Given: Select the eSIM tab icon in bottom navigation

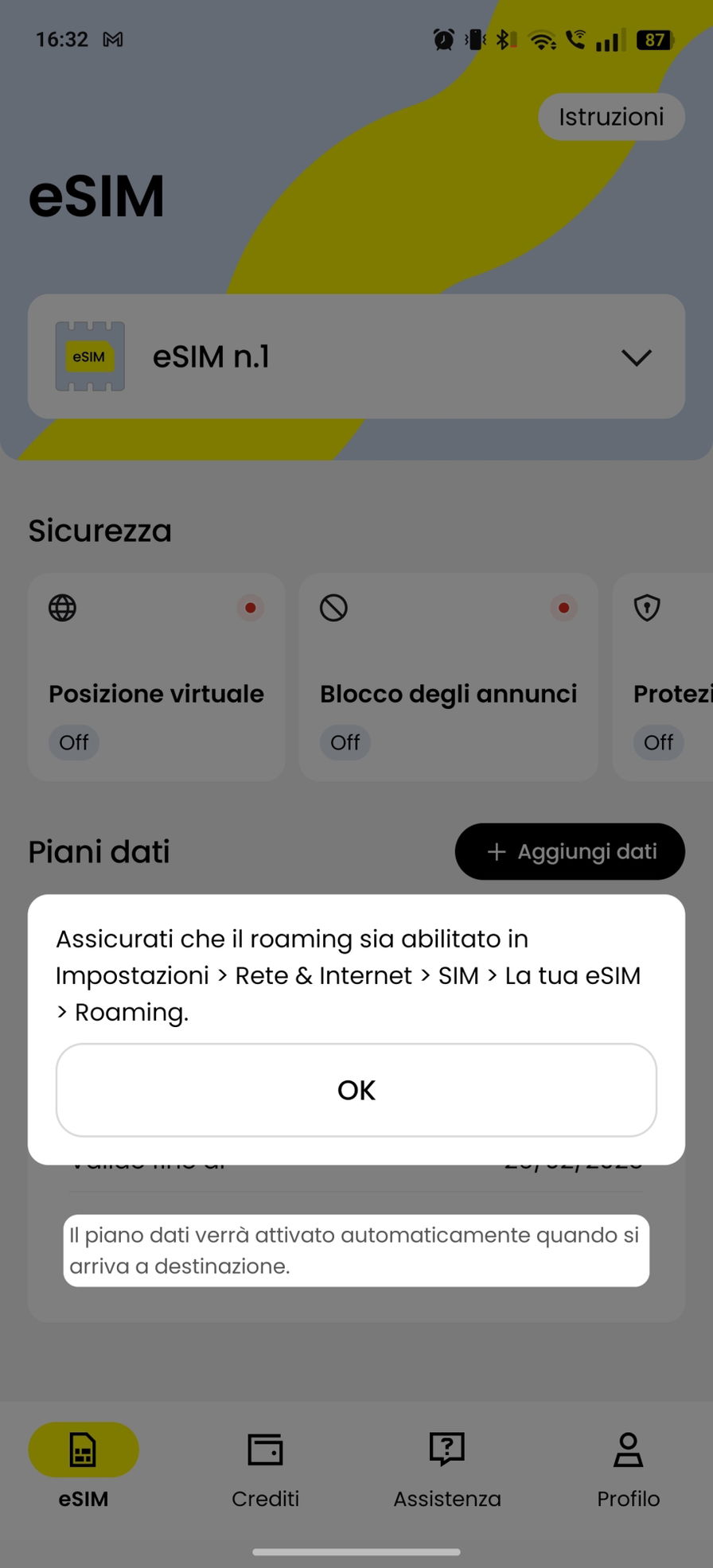Looking at the screenshot, I should [x=83, y=1449].
